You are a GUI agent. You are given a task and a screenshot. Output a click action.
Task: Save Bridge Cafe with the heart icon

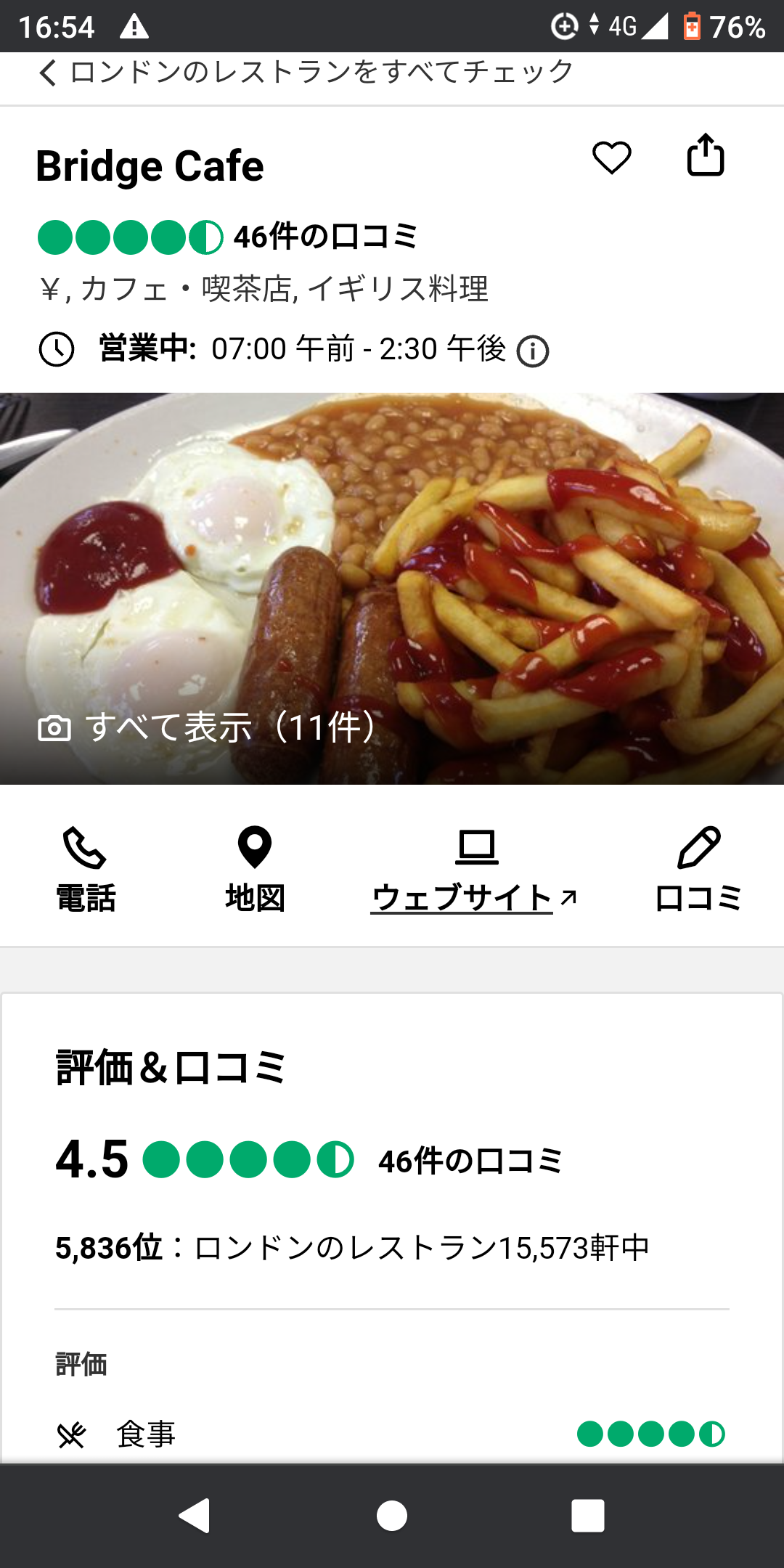point(611,158)
